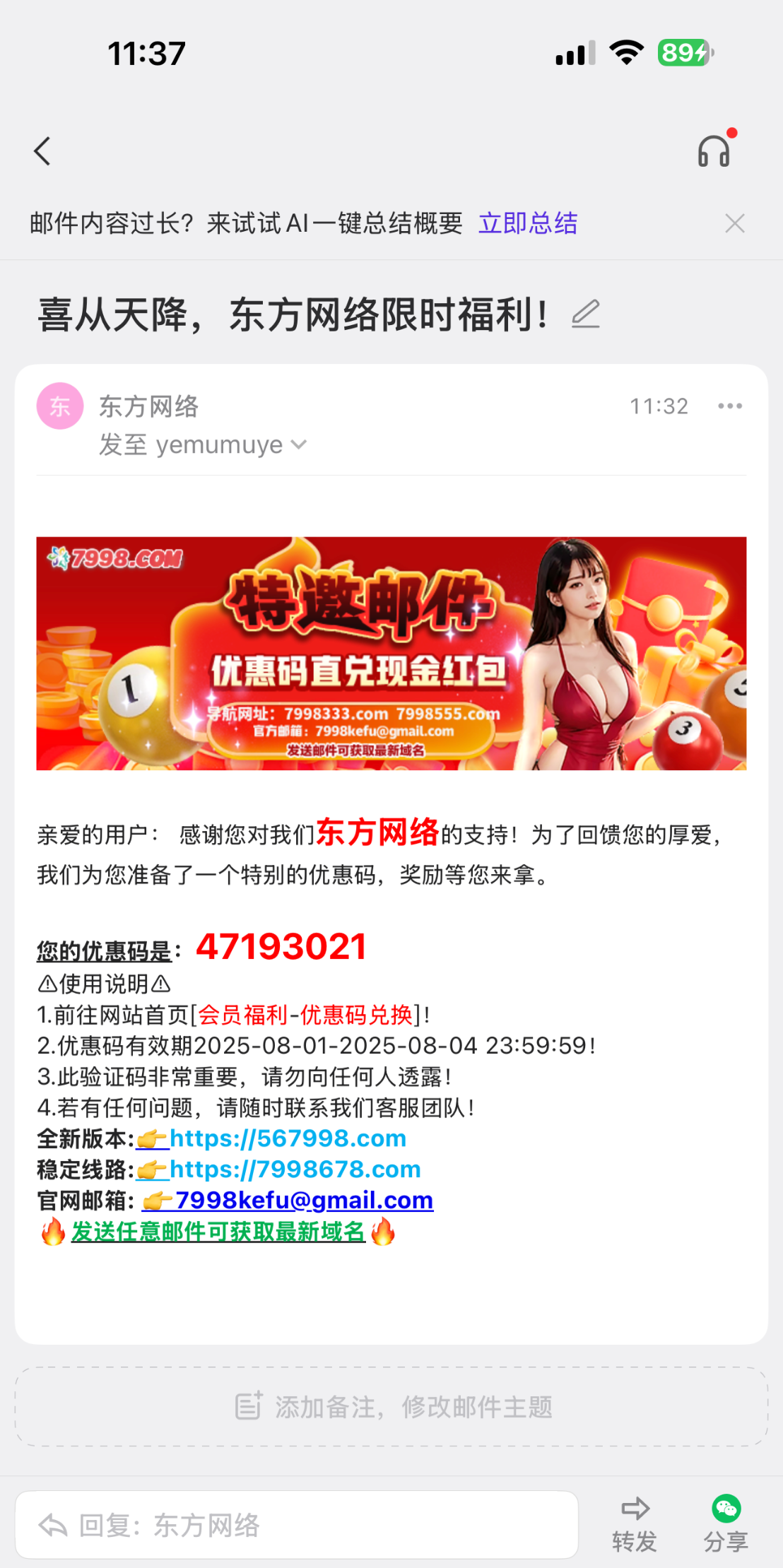This screenshot has height=1568, width=783.
Task: Open customer support headset icon
Action: tap(714, 151)
